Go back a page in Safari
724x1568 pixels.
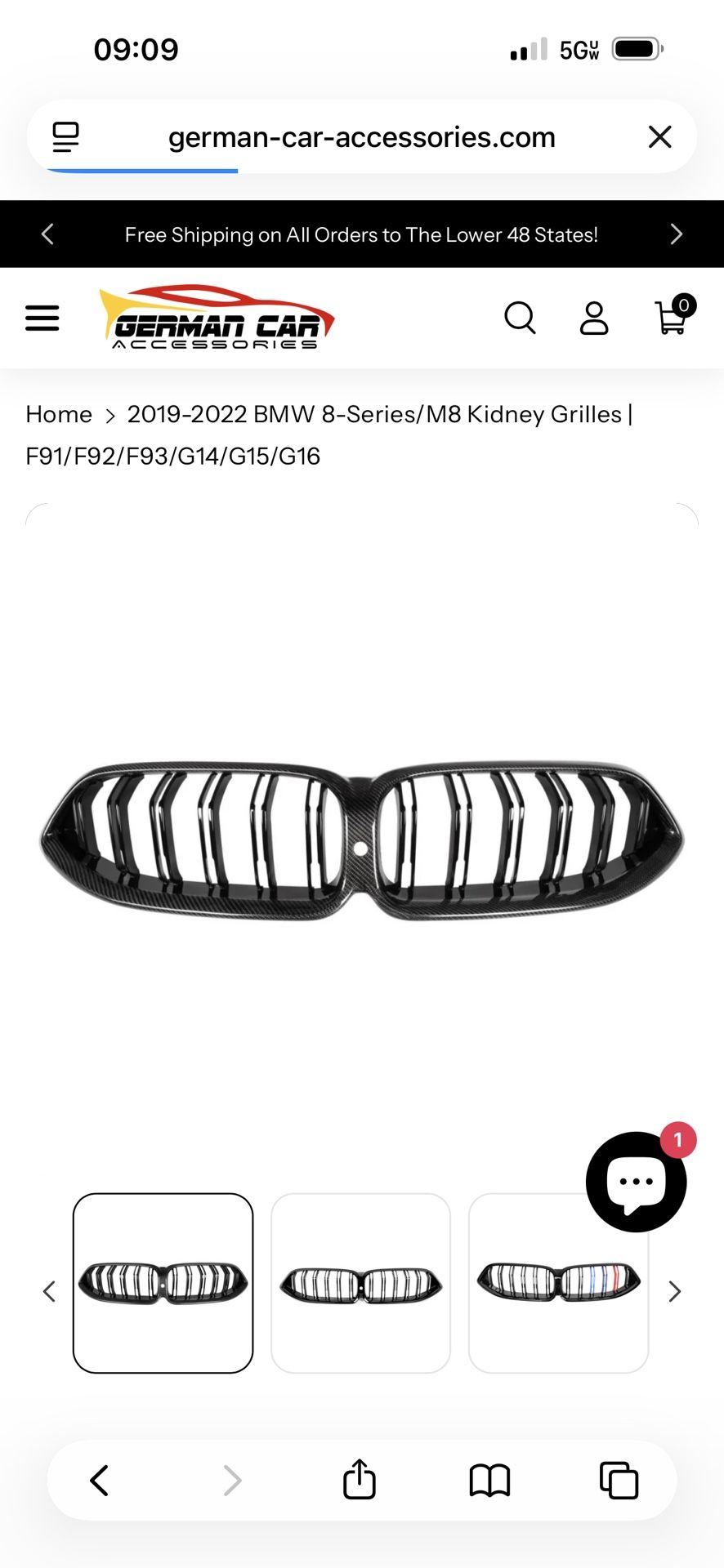click(x=100, y=1480)
